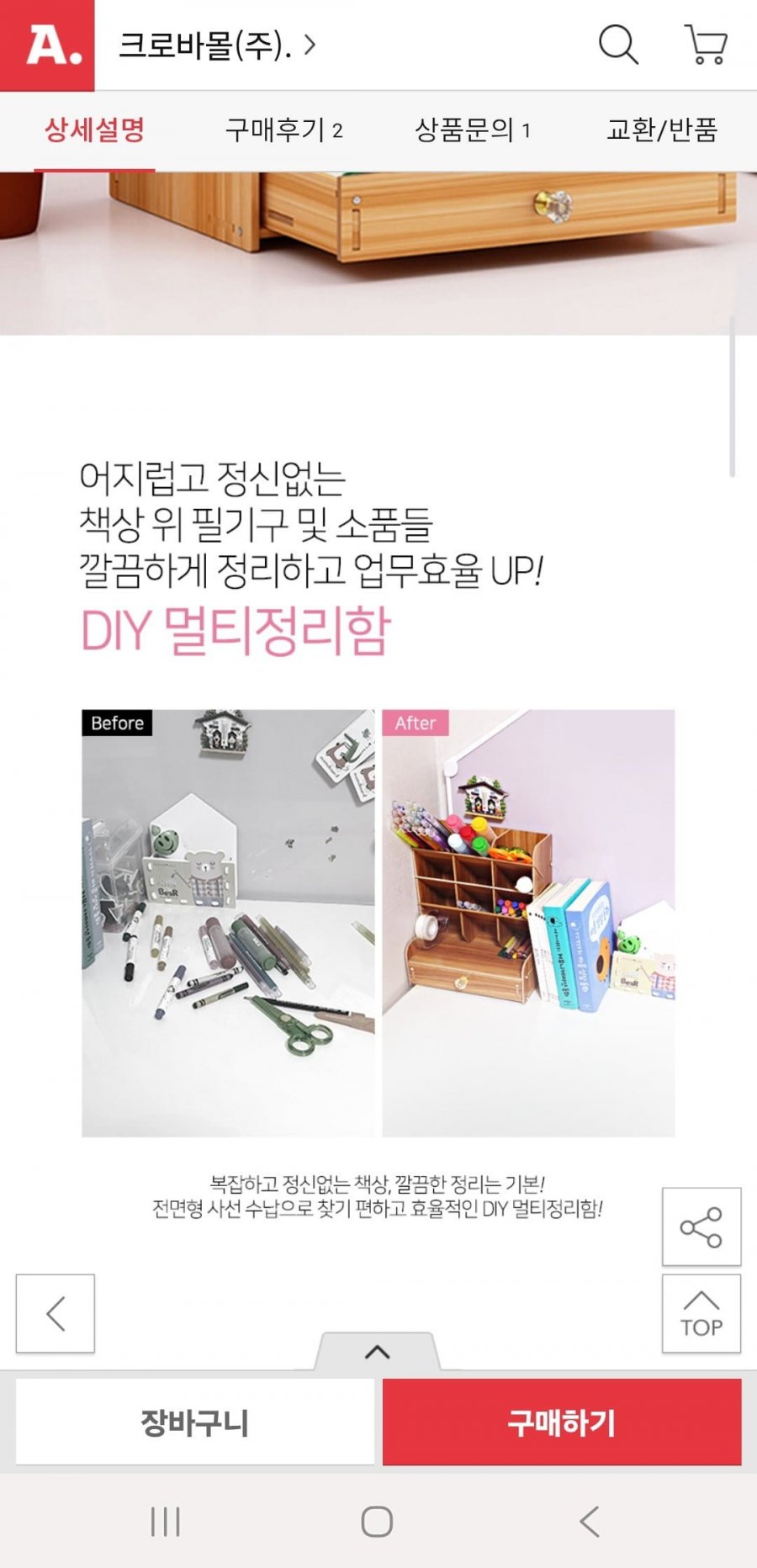Image resolution: width=757 pixels, height=1568 pixels.
Task: Switch to the 교환/반품 tab
Action: pyautogui.click(x=662, y=130)
